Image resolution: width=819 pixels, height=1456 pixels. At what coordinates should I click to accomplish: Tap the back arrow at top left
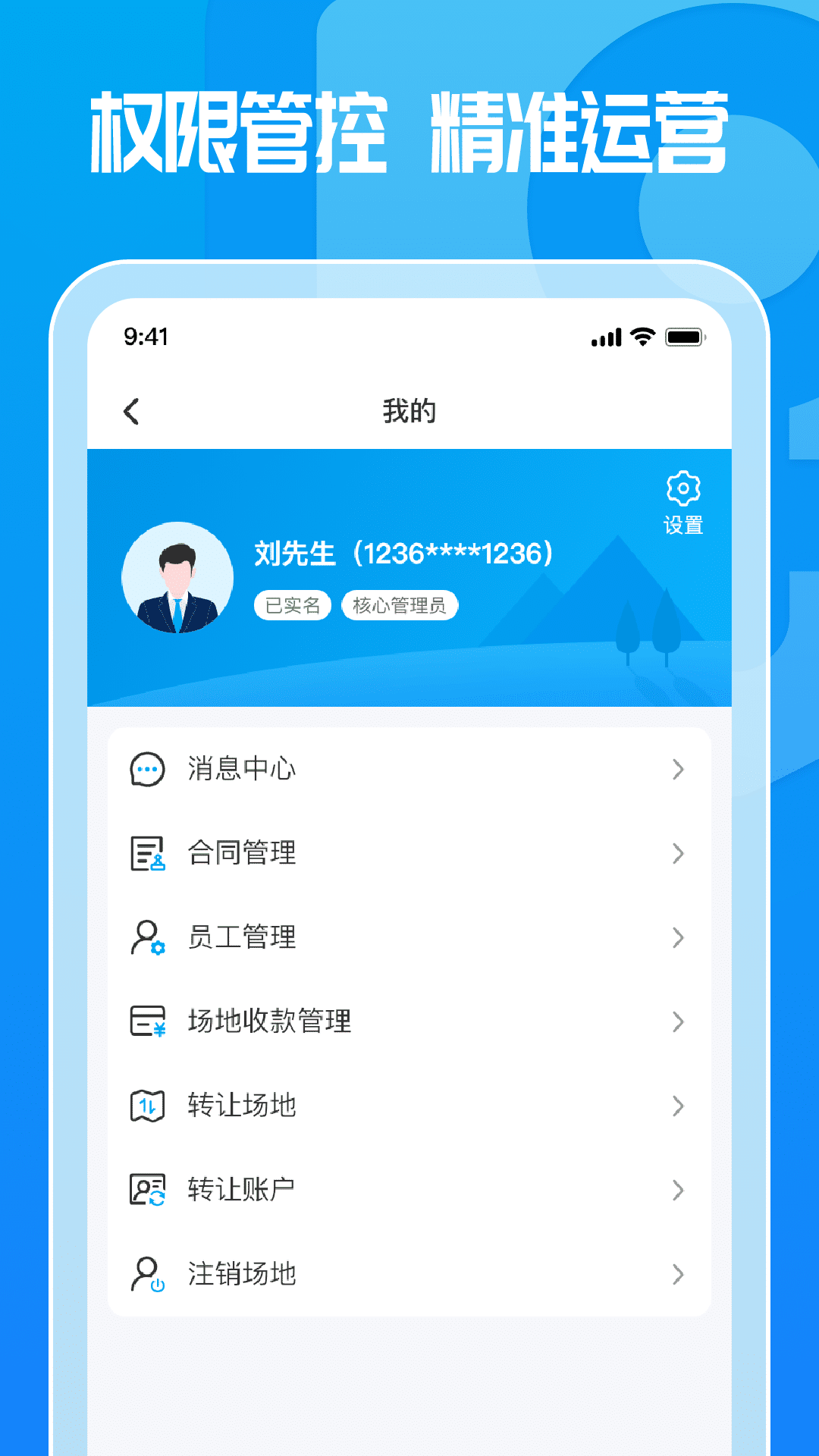click(x=132, y=410)
